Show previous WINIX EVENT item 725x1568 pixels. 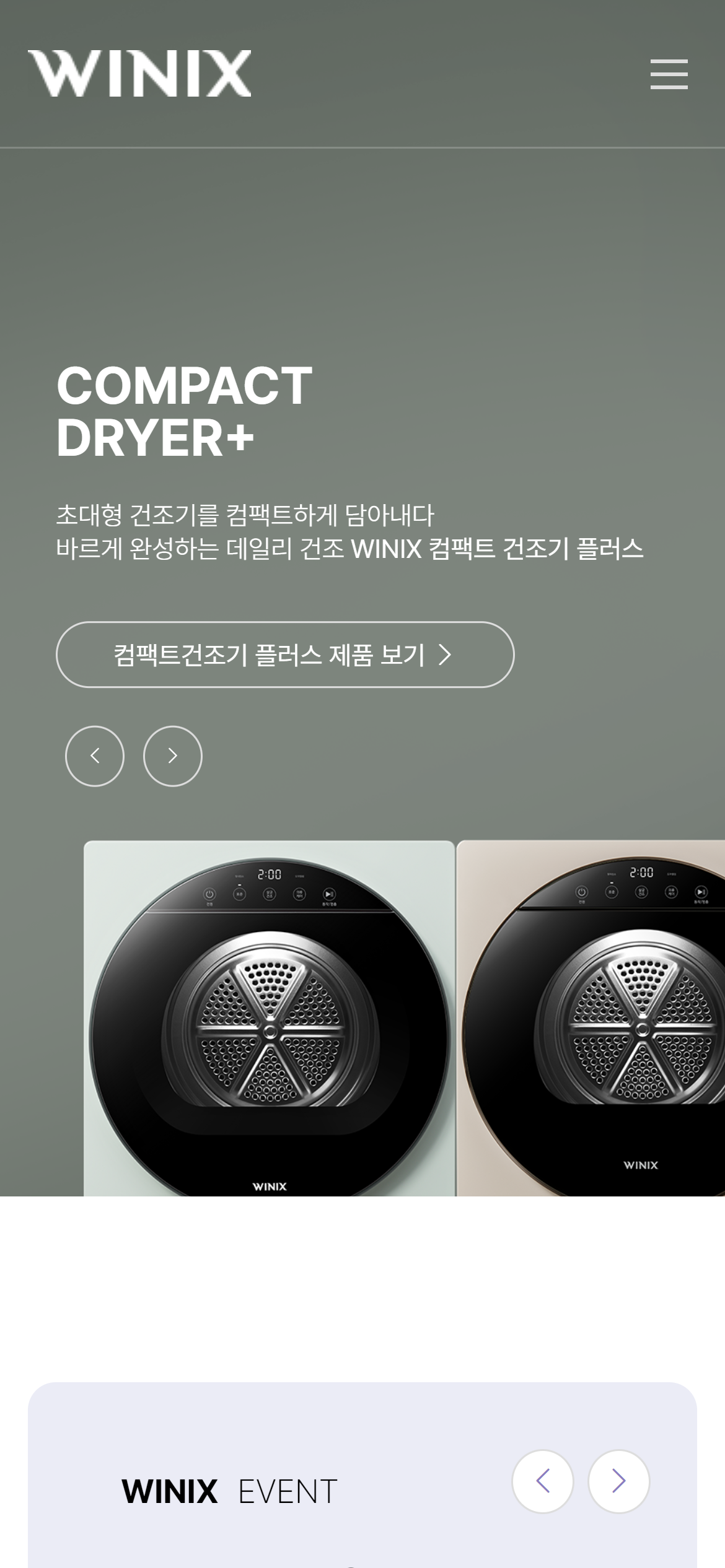[x=543, y=1481]
